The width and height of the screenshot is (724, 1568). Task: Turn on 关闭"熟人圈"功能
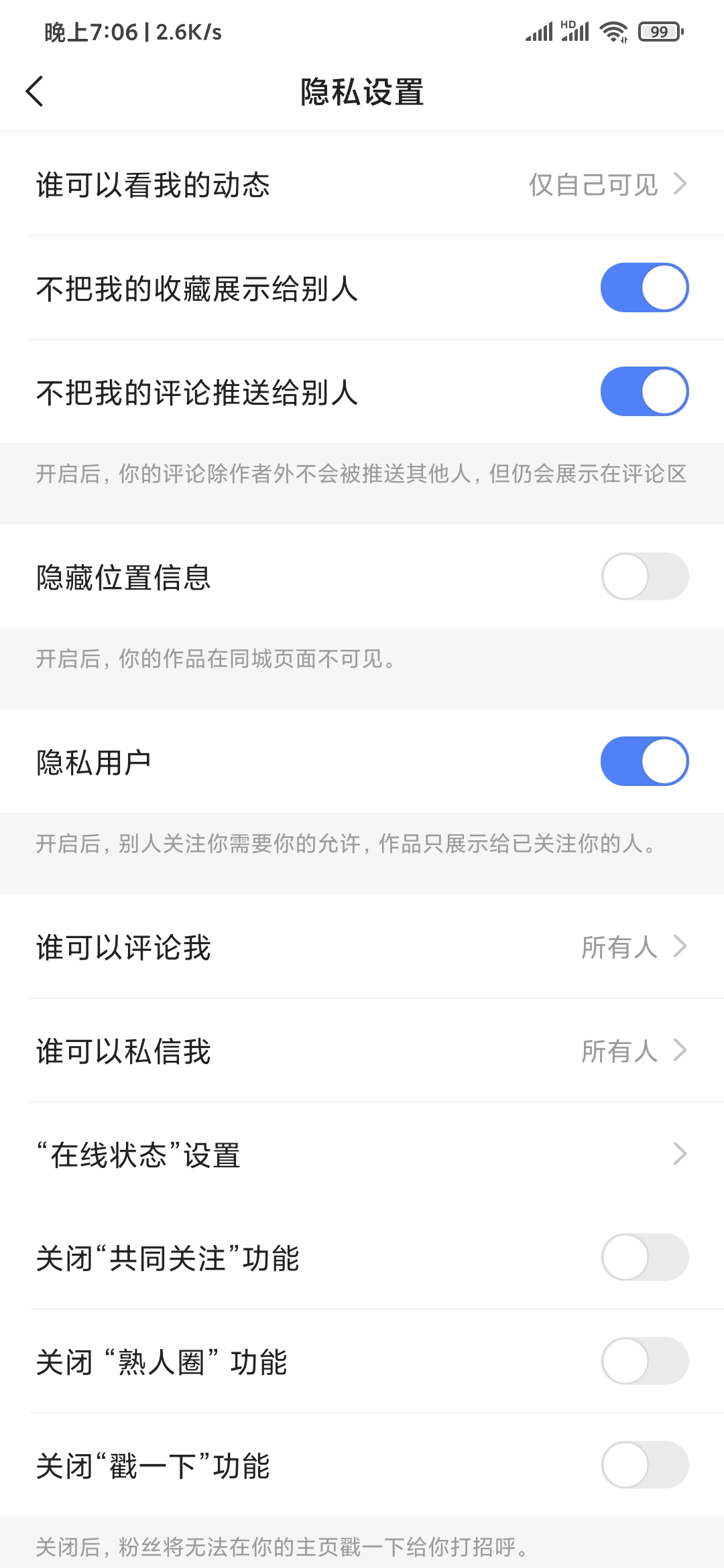(644, 1361)
